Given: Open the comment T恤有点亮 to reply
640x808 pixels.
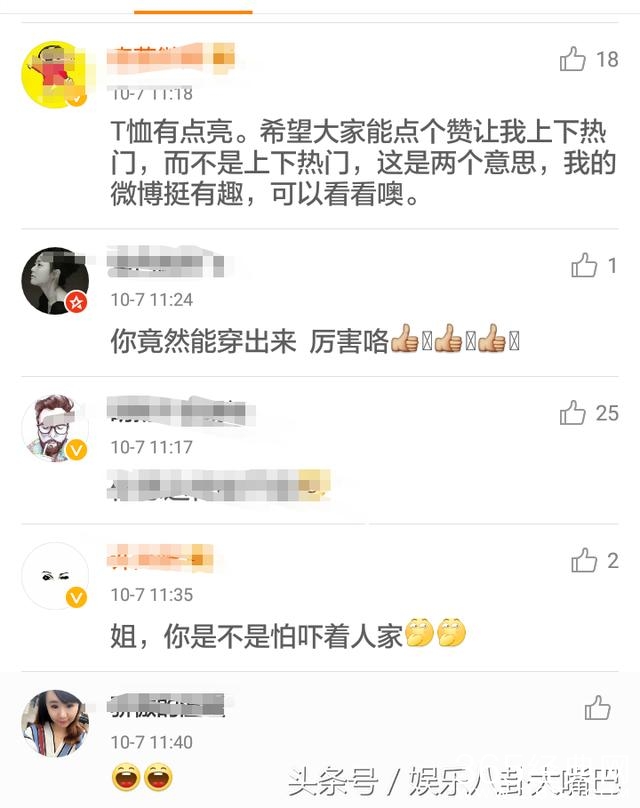Looking at the screenshot, I should (362, 164).
